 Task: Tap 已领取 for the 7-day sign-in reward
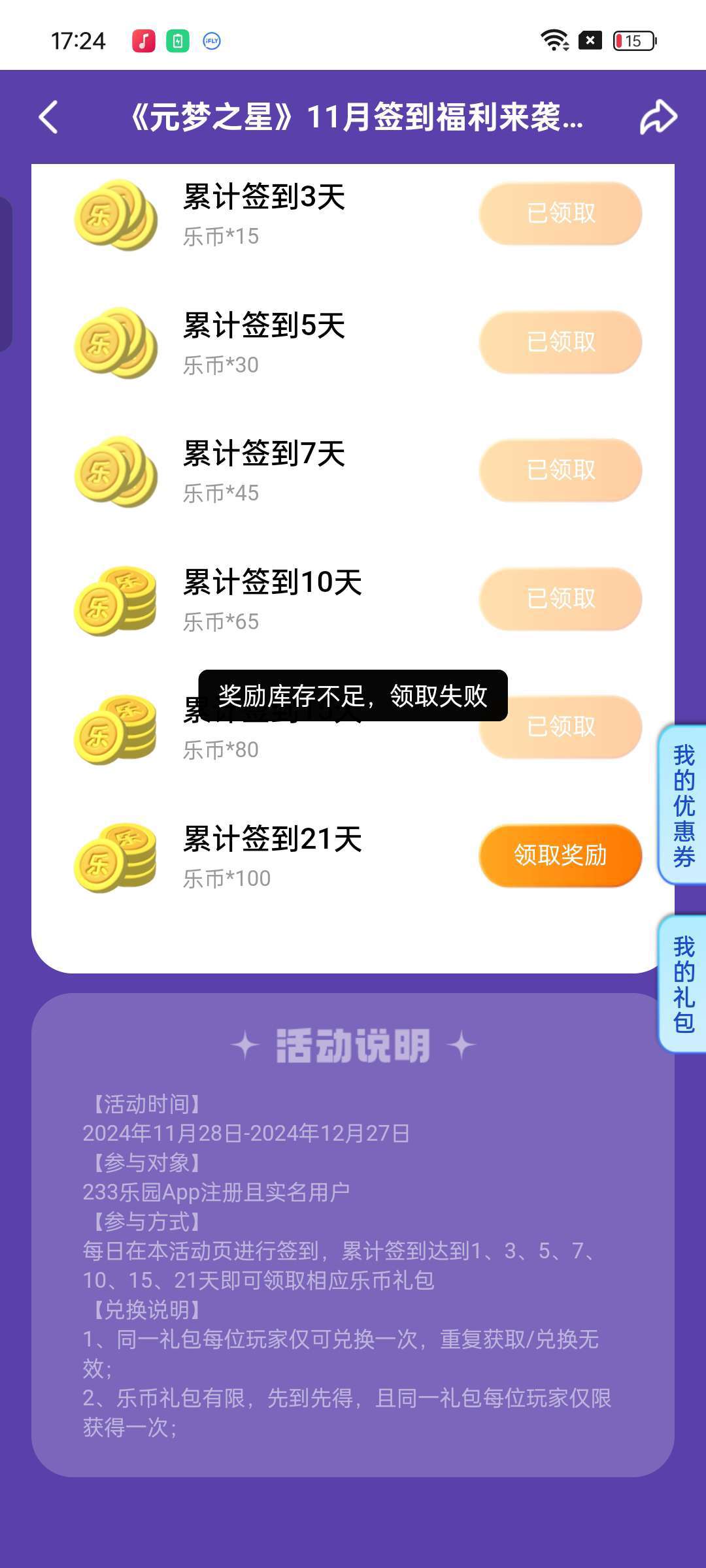[x=560, y=470]
